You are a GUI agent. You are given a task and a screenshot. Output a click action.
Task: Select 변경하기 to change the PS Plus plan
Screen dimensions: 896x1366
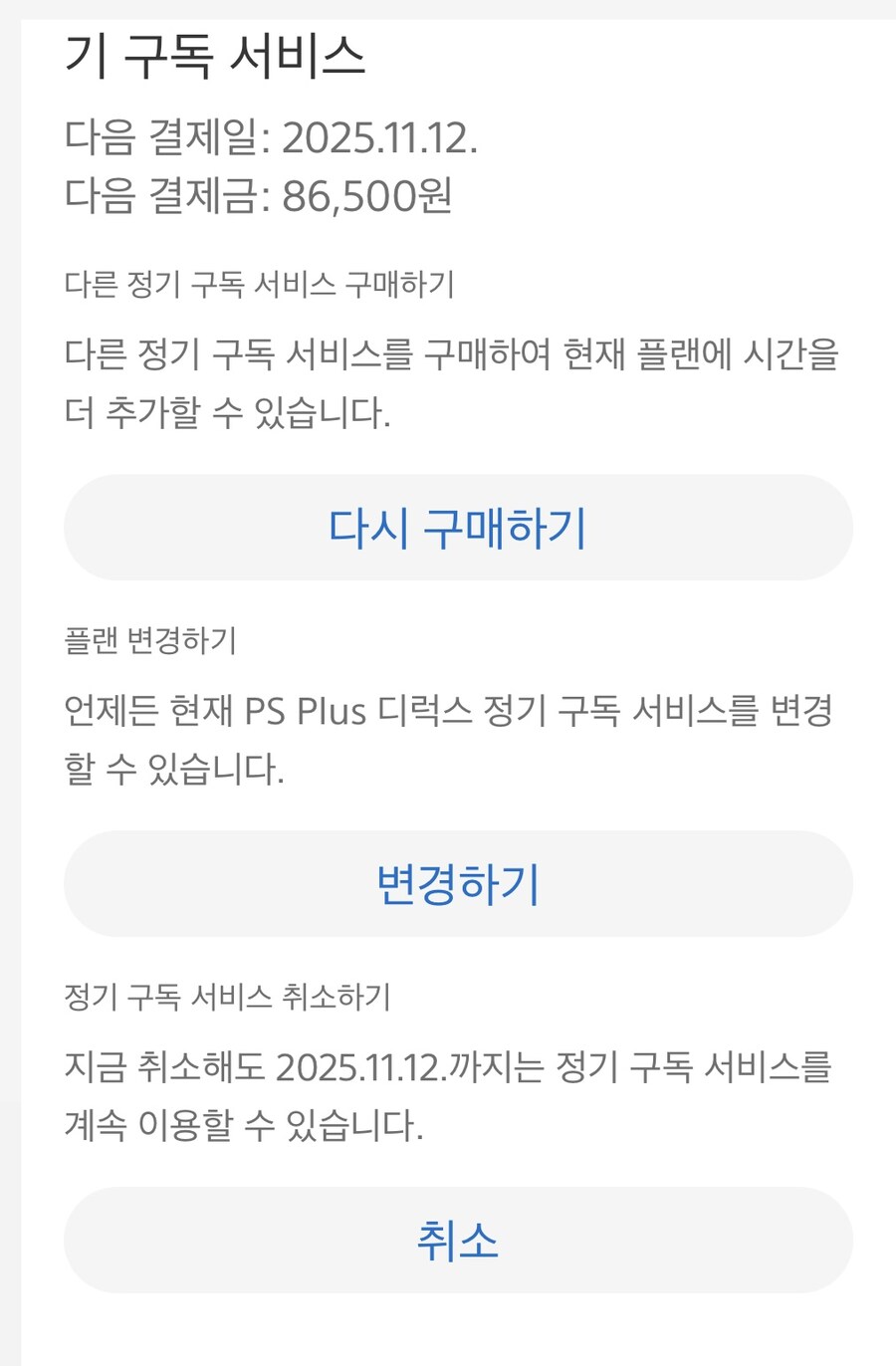pos(458,884)
